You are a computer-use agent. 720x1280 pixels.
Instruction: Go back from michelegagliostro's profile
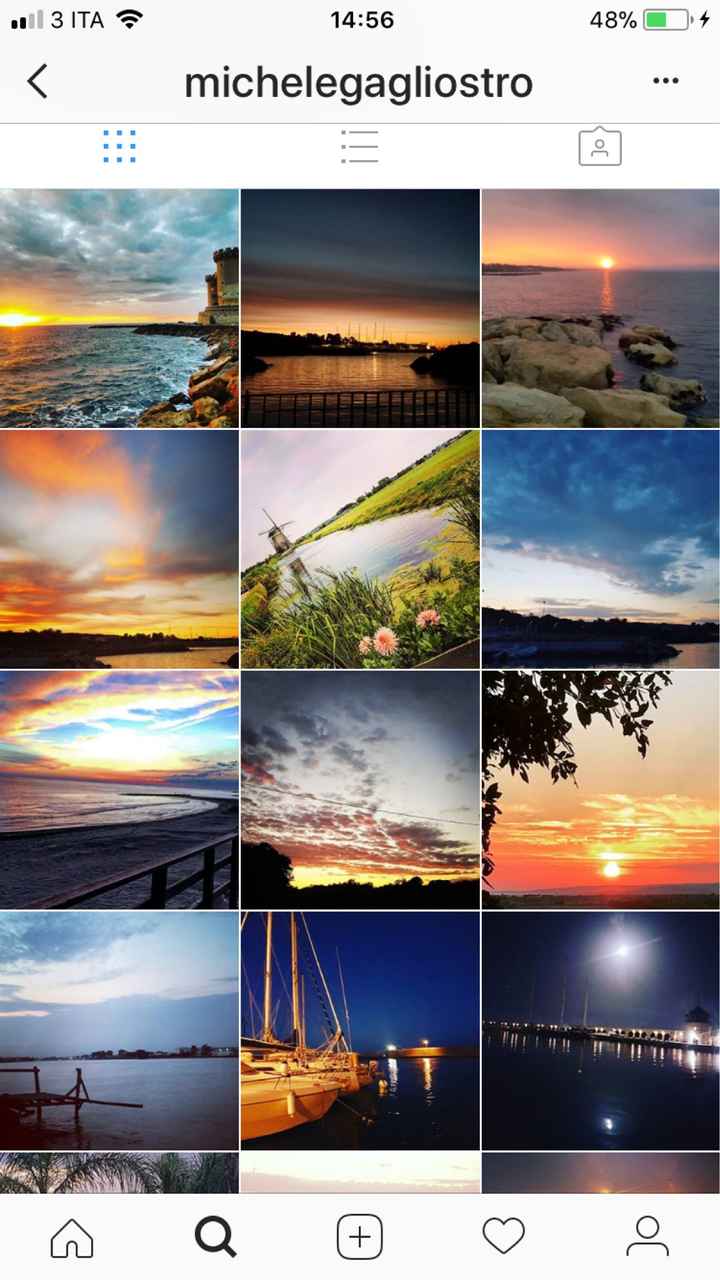pos(38,82)
